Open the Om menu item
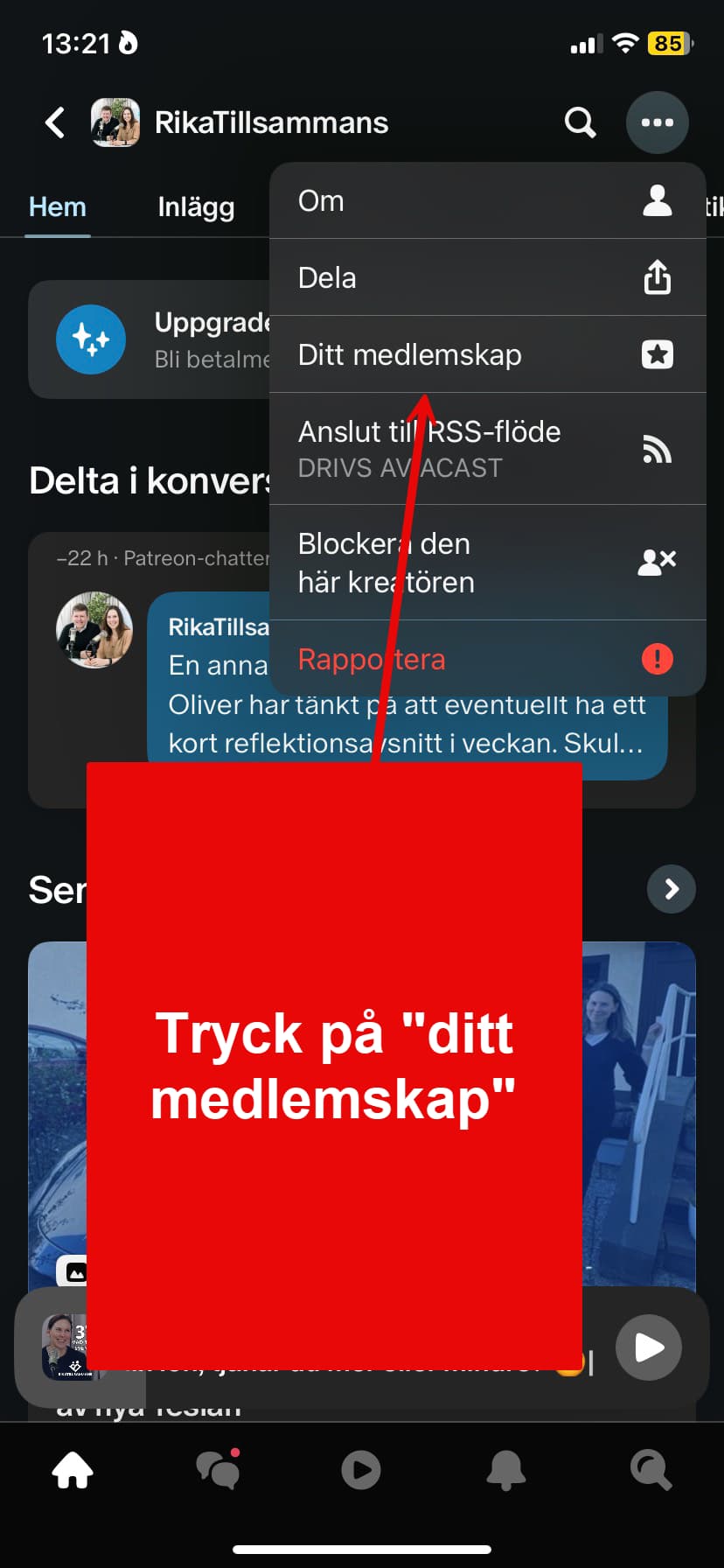This screenshot has height=1568, width=724. 487,201
